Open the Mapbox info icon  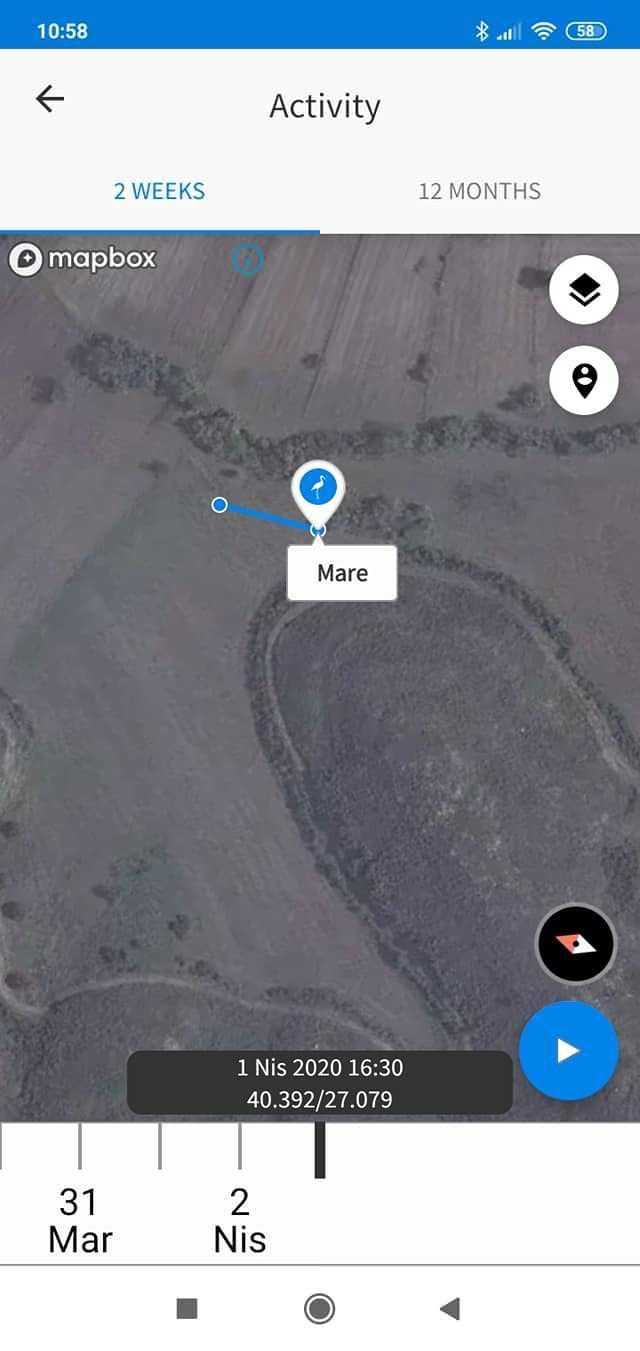click(247, 260)
